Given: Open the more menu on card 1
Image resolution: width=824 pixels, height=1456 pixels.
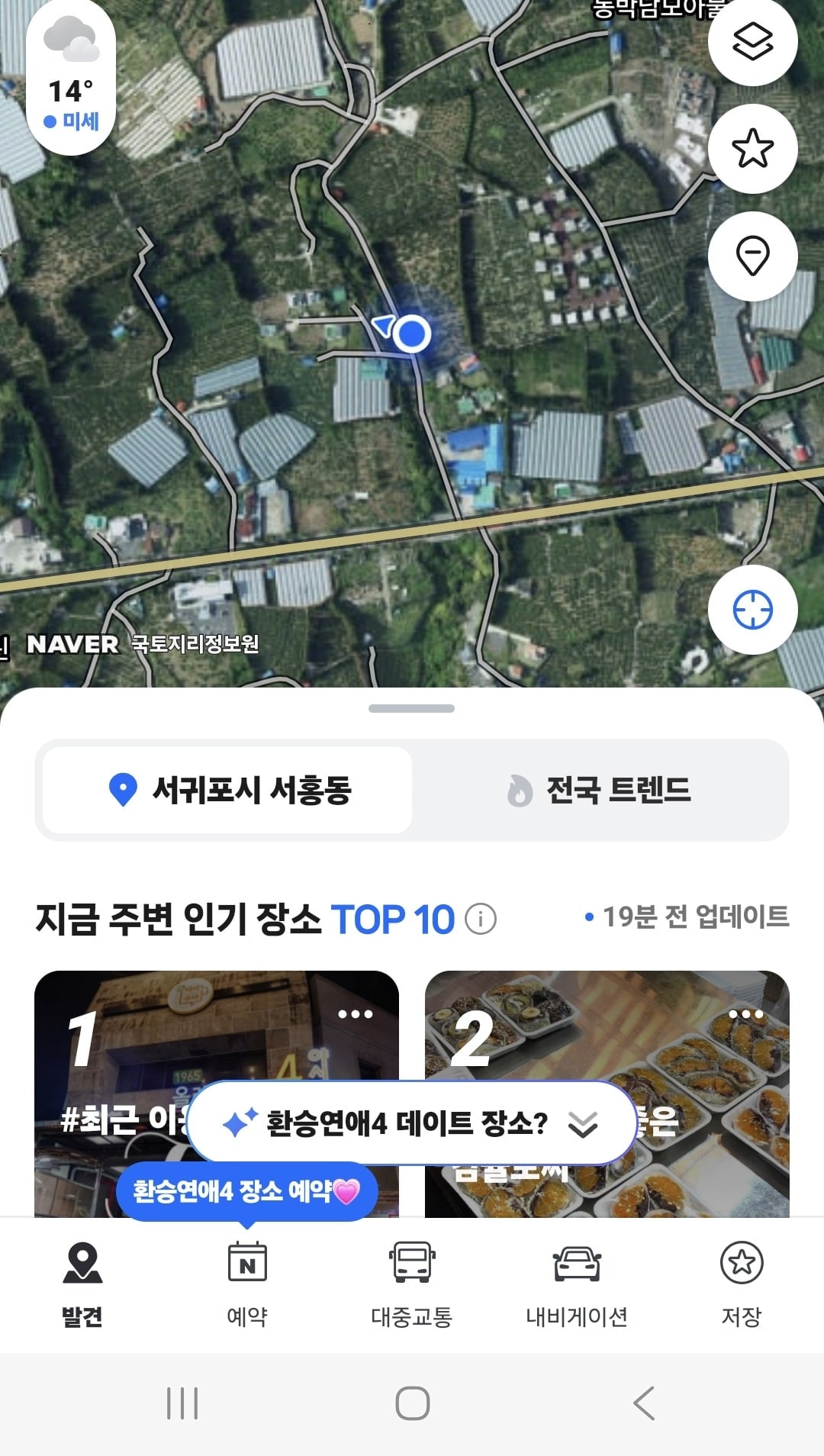Looking at the screenshot, I should click(355, 1013).
